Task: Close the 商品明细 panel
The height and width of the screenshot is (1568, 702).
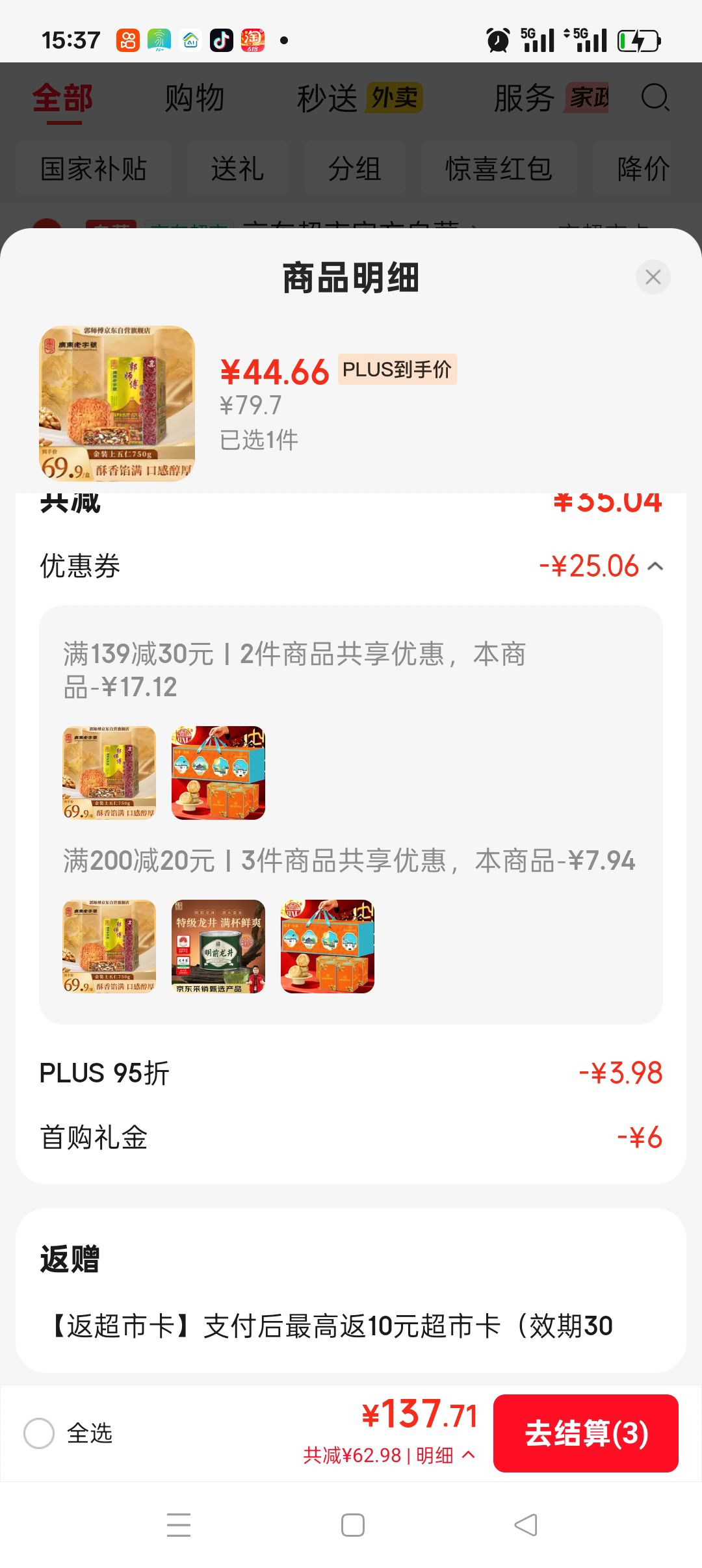Action: 653,277
